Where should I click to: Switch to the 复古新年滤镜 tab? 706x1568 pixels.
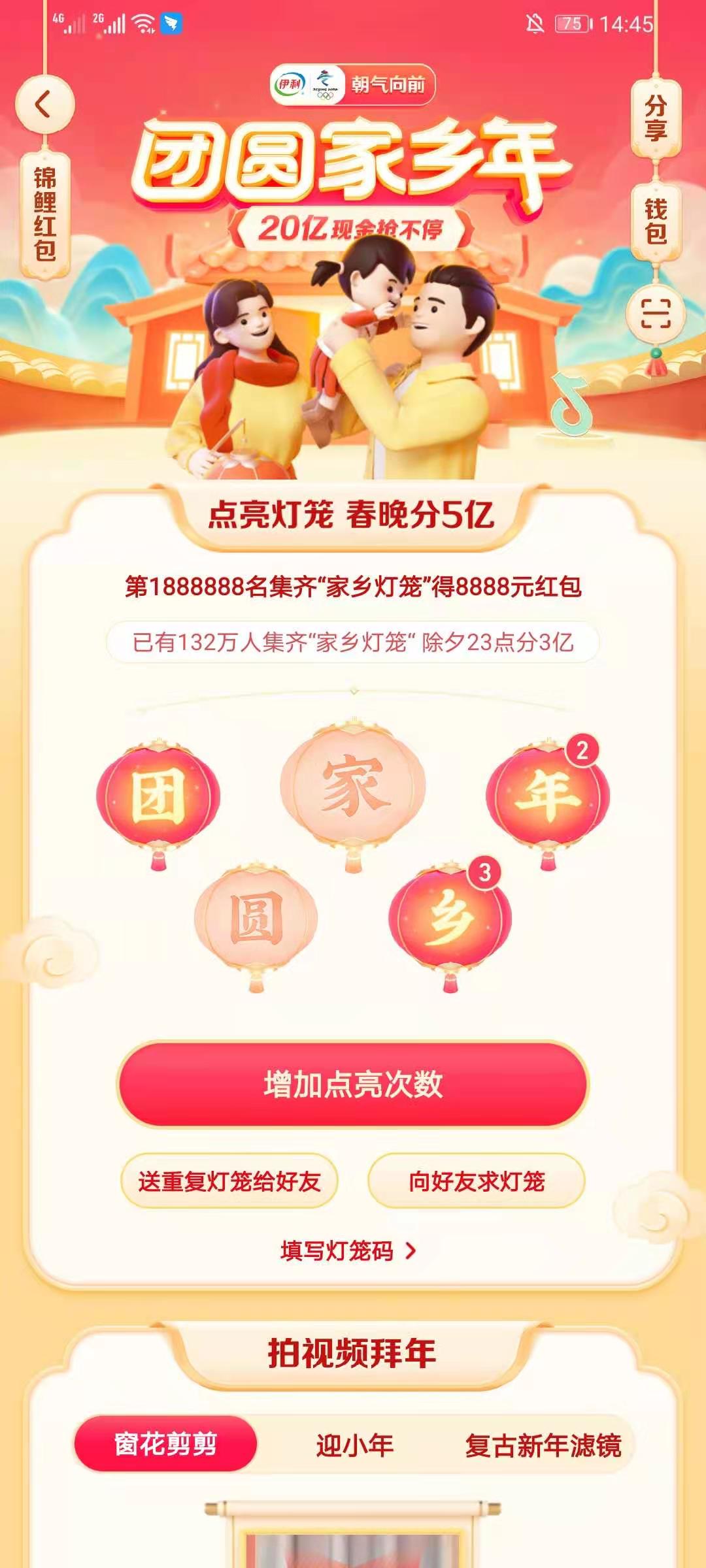coord(543,1445)
